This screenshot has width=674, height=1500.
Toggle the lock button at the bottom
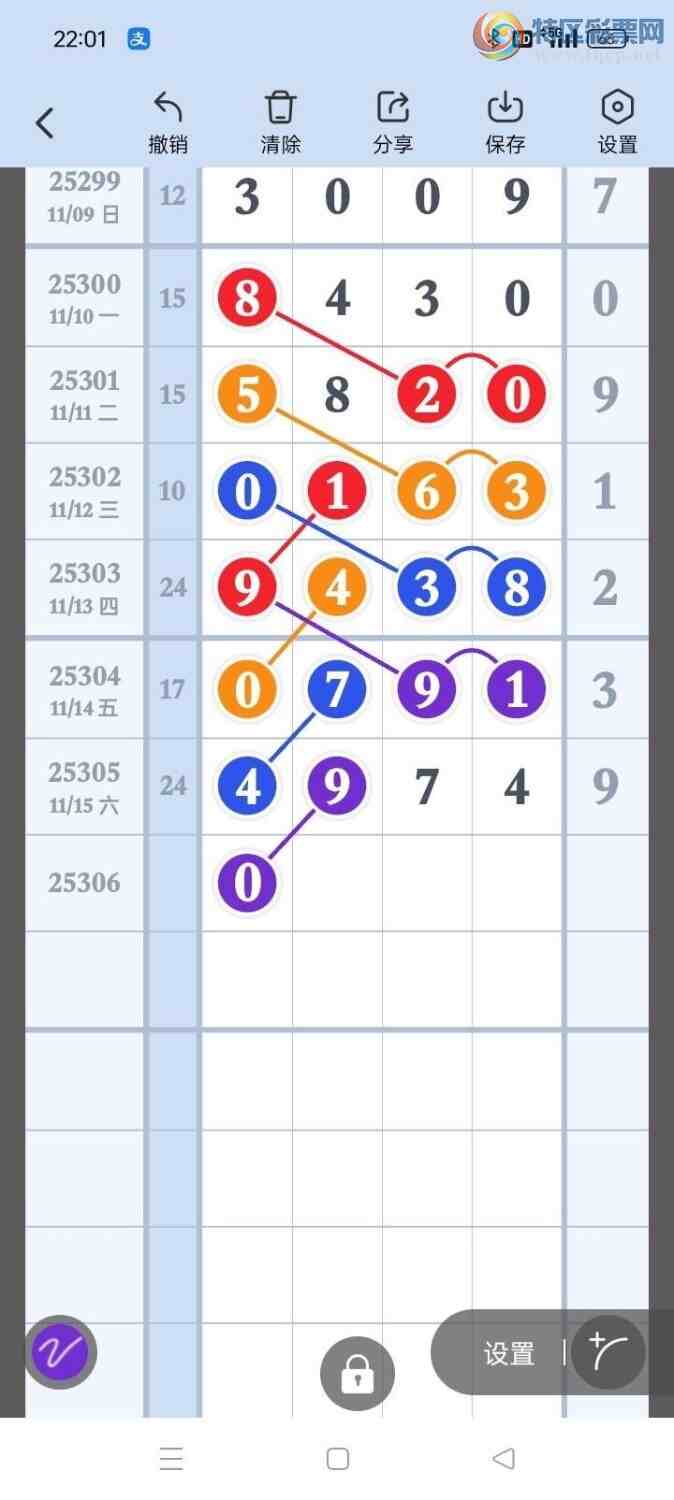pos(357,1374)
